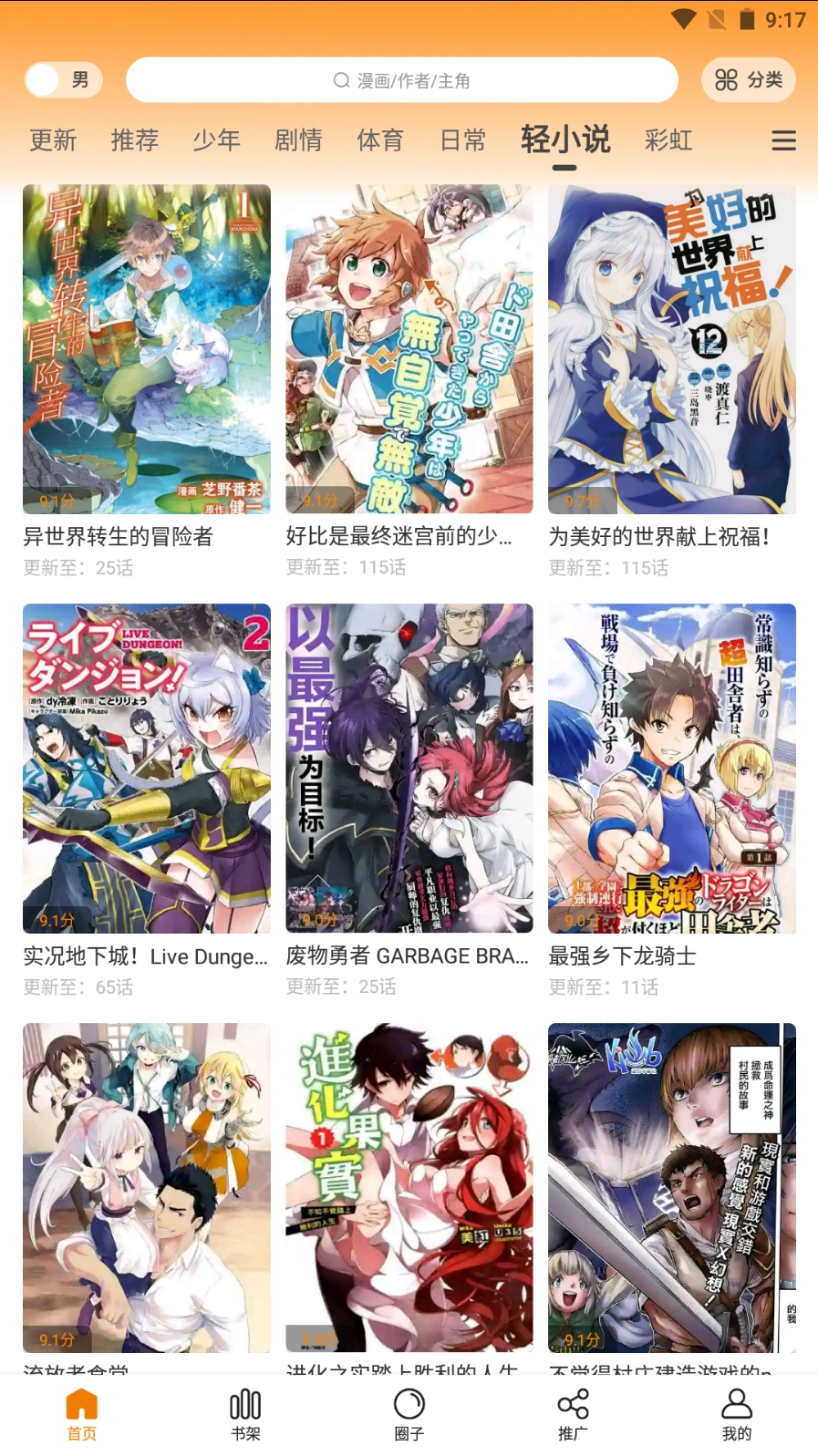
Task: Go to the 剧情 tab
Action: tap(299, 140)
